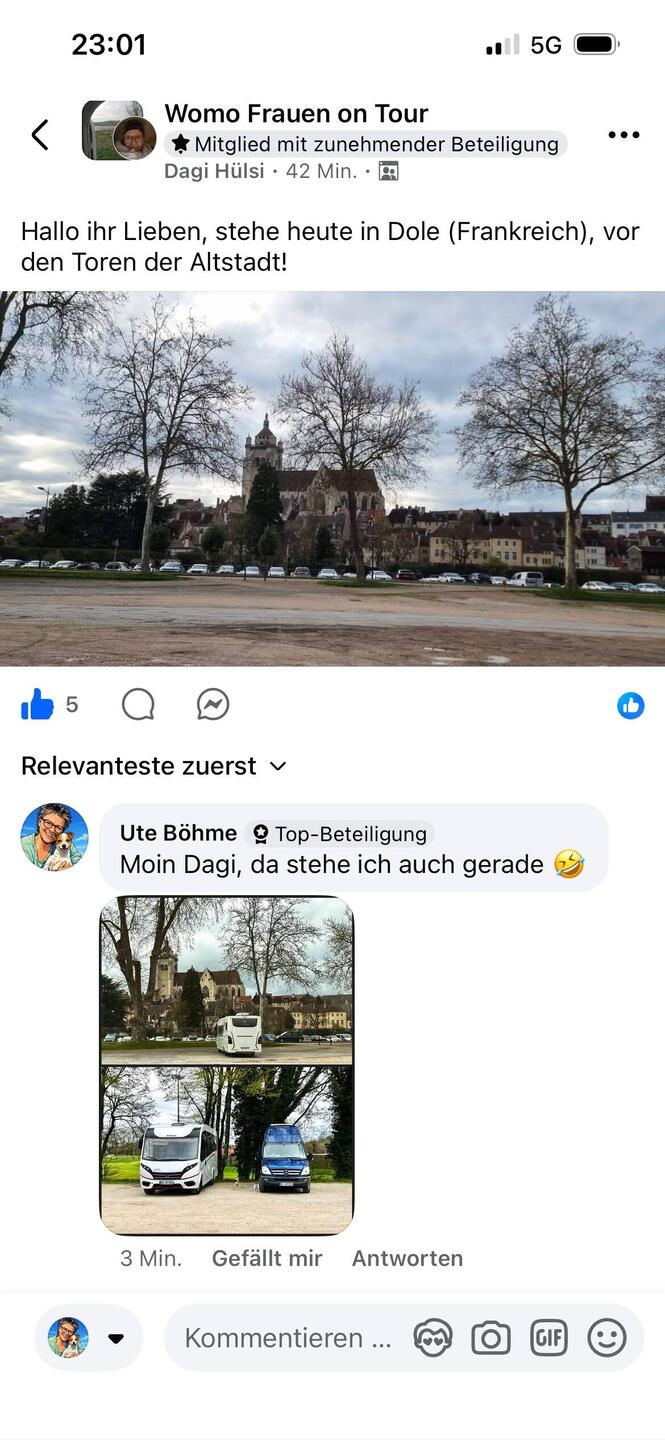Open the Dole old town post photo
Image resolution: width=665 pixels, height=1440 pixels.
(332, 478)
